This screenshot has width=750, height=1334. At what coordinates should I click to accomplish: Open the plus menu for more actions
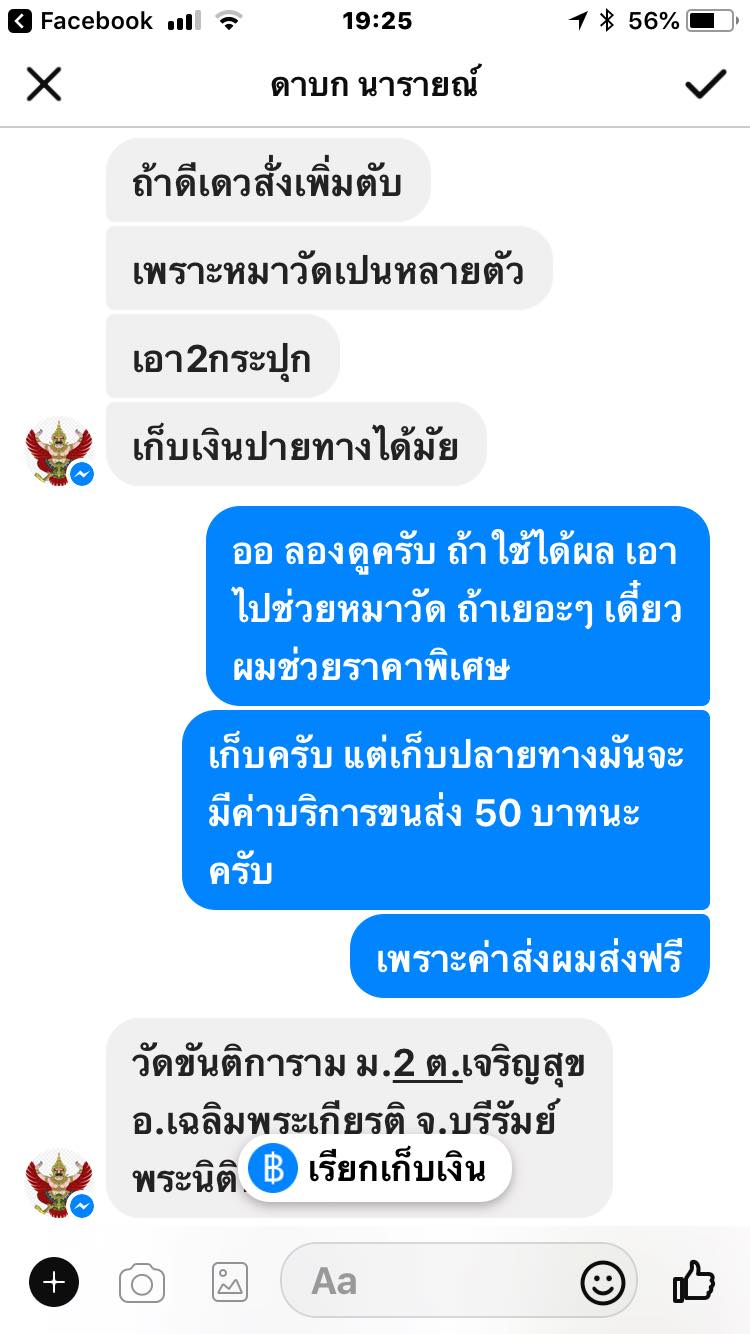[54, 1281]
